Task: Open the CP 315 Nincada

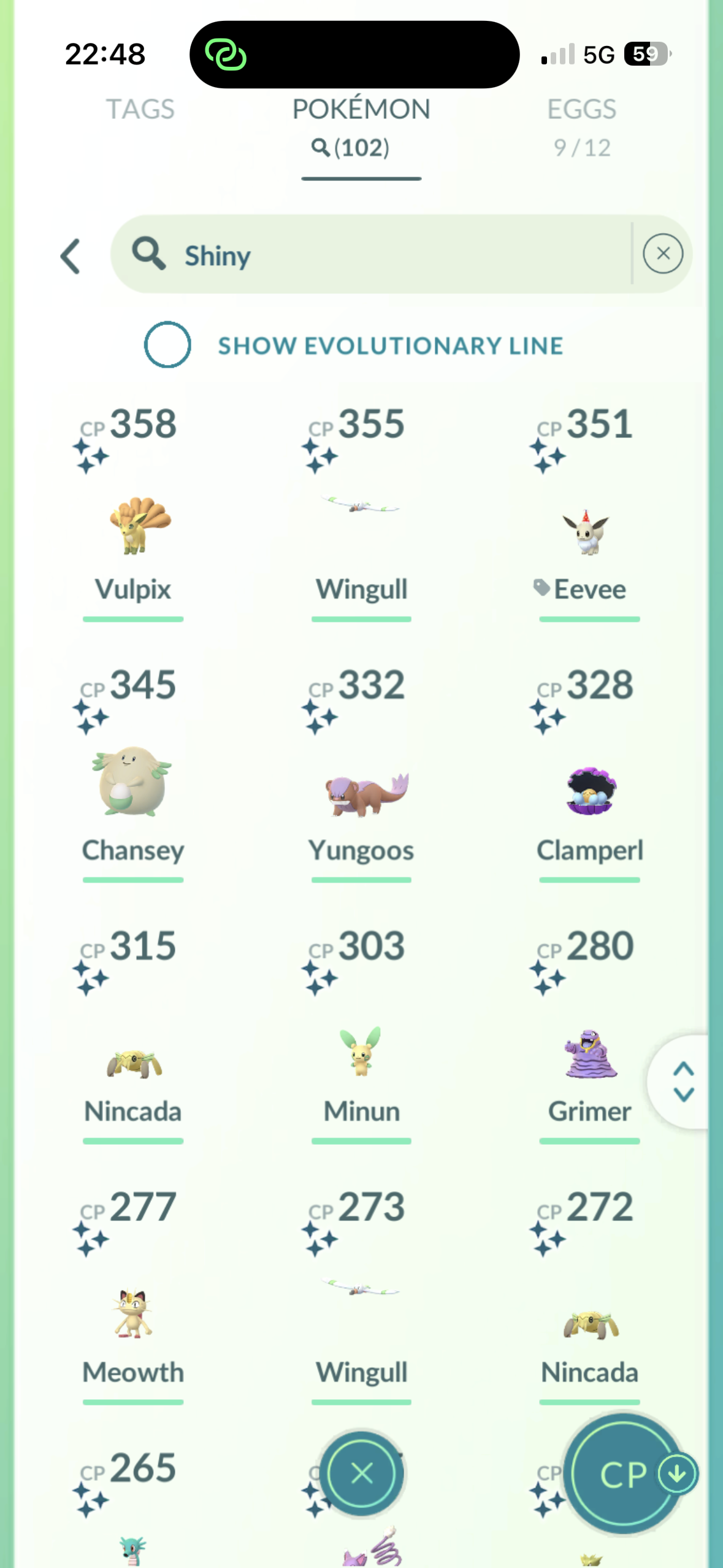Action: click(133, 1061)
